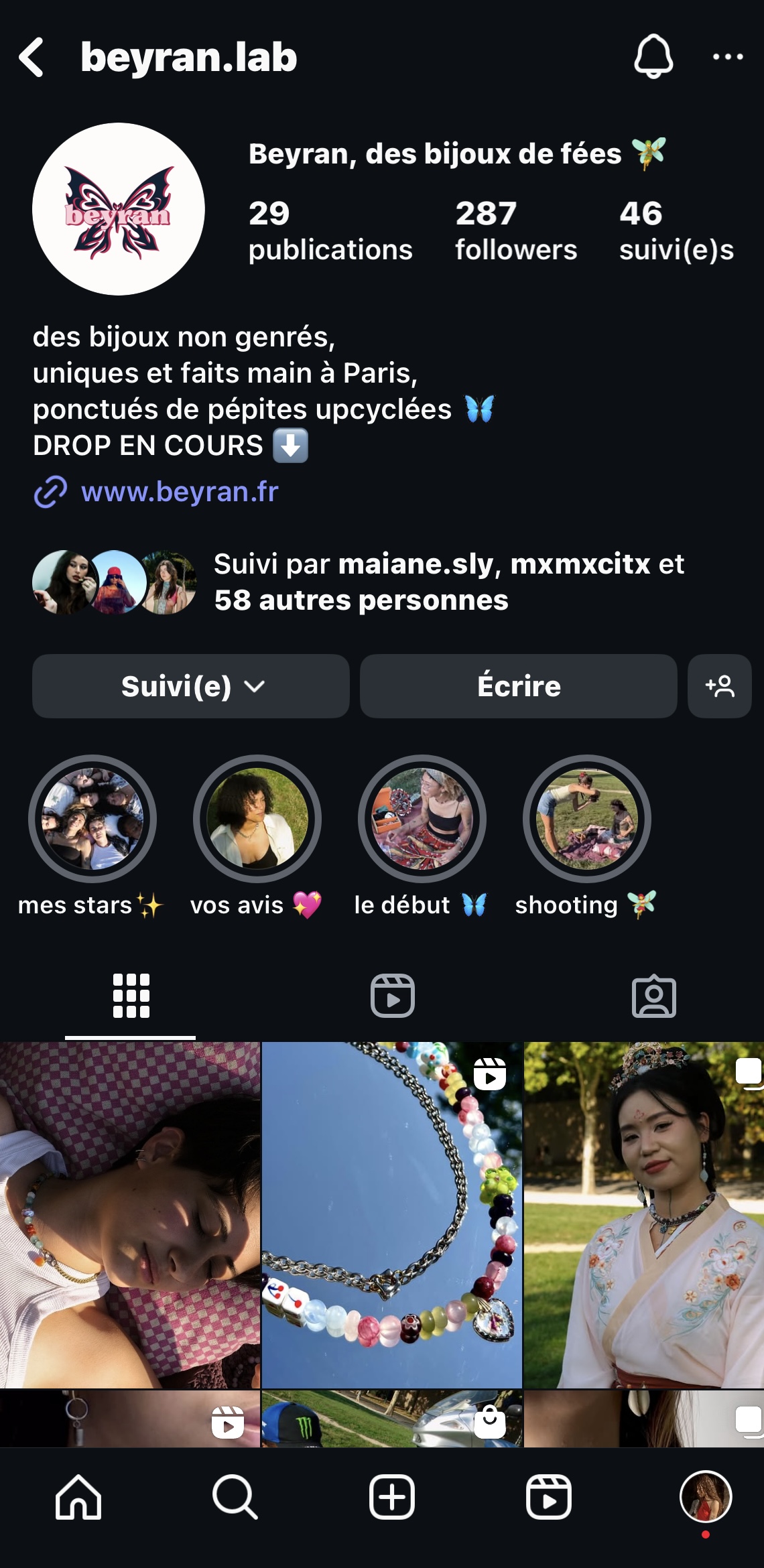Expand followers list by tapping 287 followers
764x1568 pixels.
(516, 231)
